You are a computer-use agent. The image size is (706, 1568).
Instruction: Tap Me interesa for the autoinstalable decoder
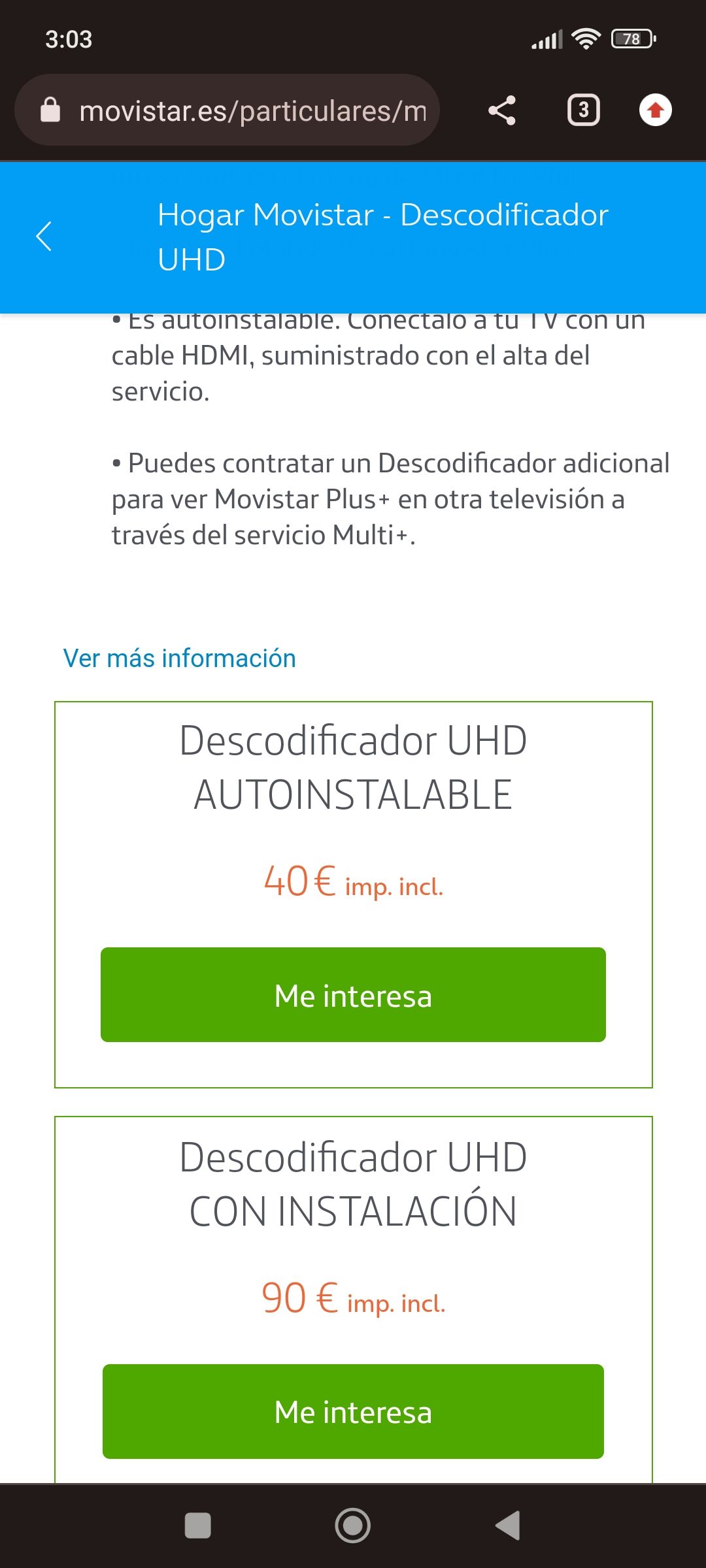(353, 996)
